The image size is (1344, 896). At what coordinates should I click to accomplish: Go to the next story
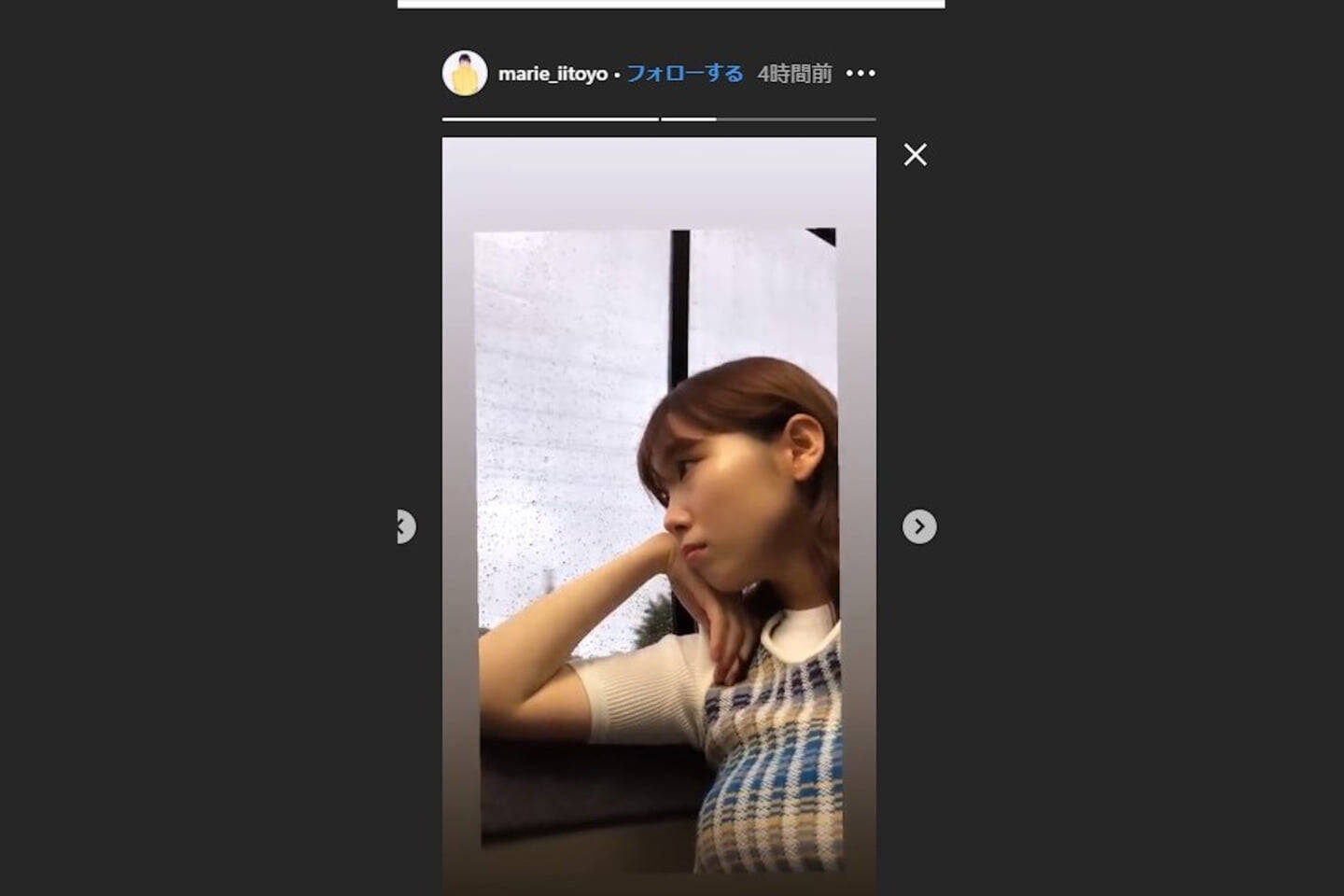coord(918,526)
